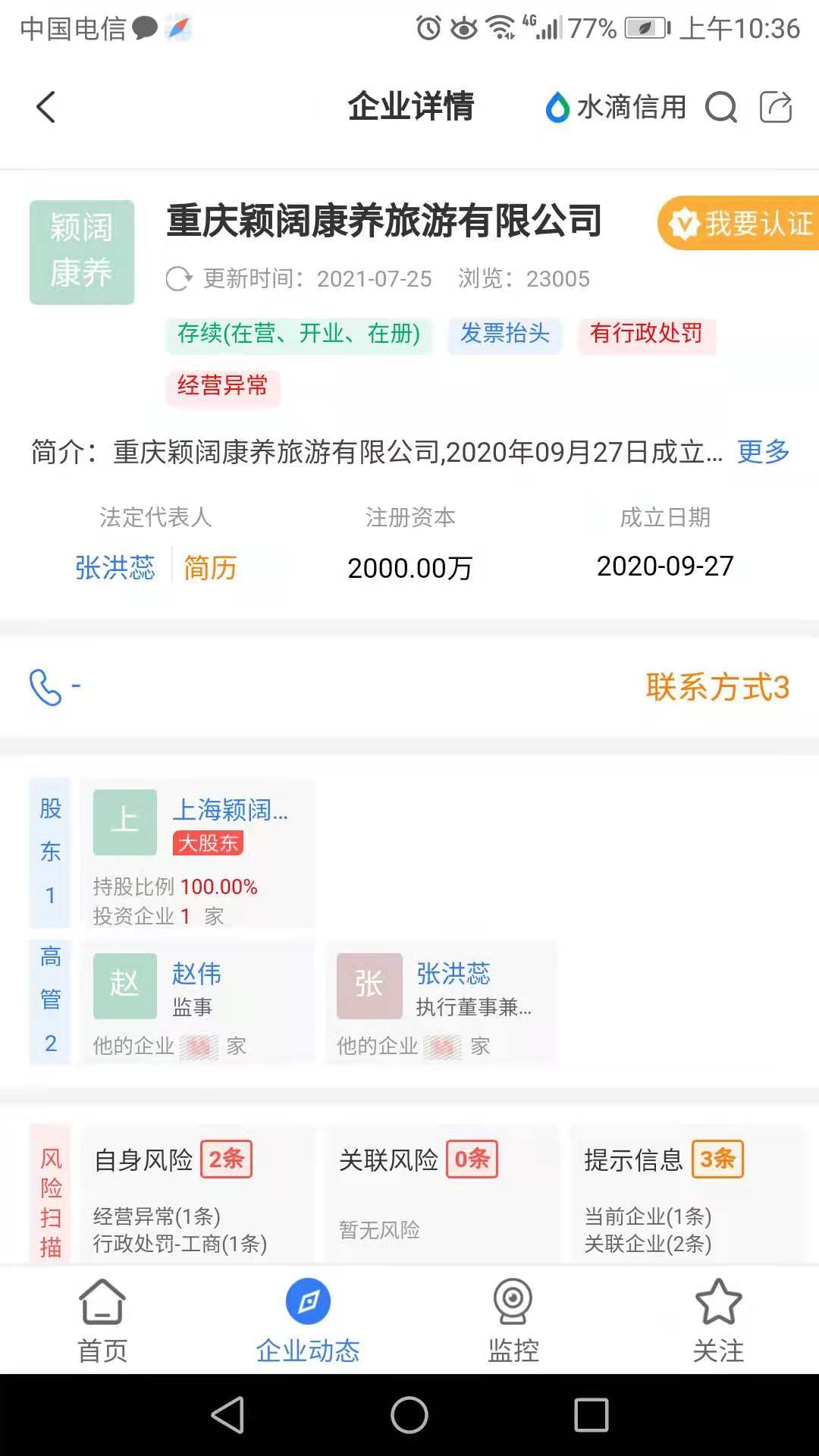The image size is (819, 1456).
Task: View the 有行政处罚 tag details
Action: (647, 334)
